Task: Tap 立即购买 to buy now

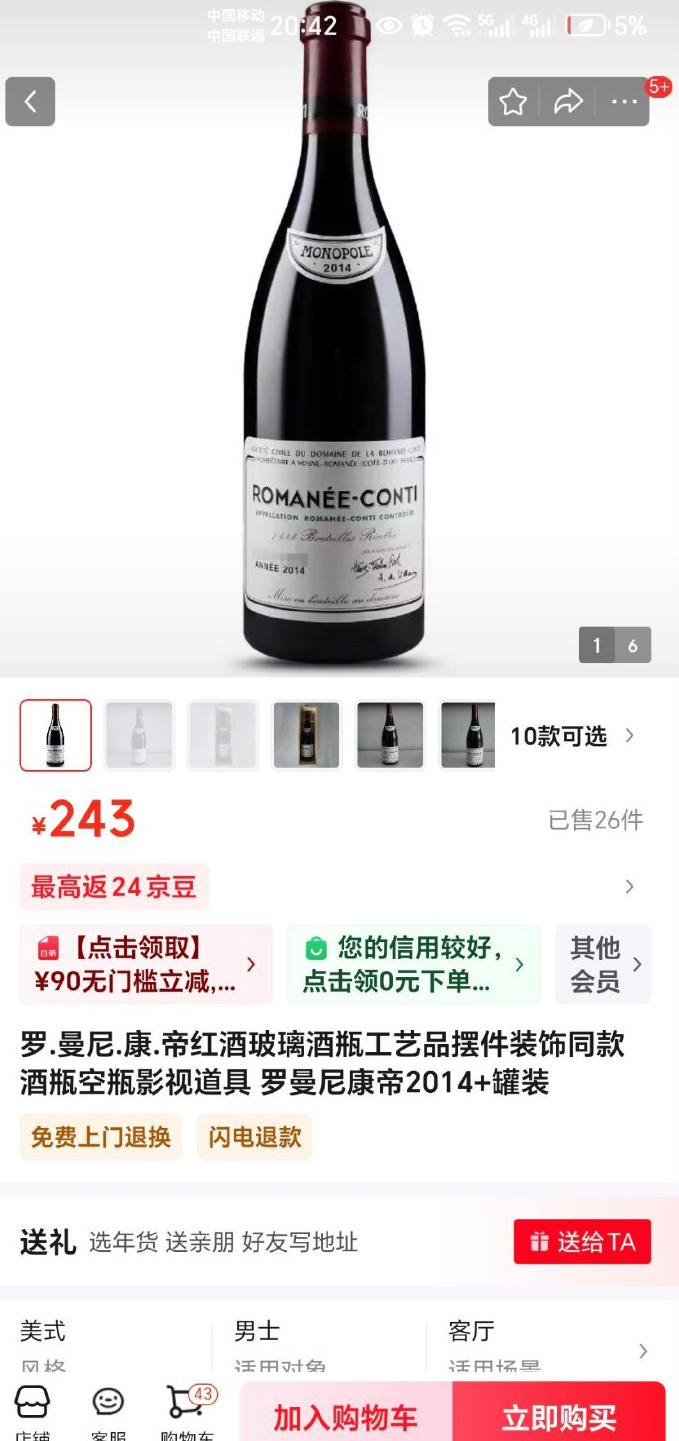Action: (559, 1416)
